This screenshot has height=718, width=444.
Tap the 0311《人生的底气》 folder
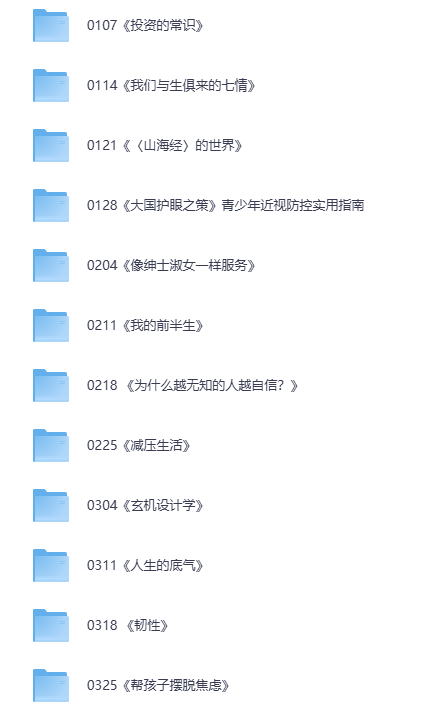[51, 566]
